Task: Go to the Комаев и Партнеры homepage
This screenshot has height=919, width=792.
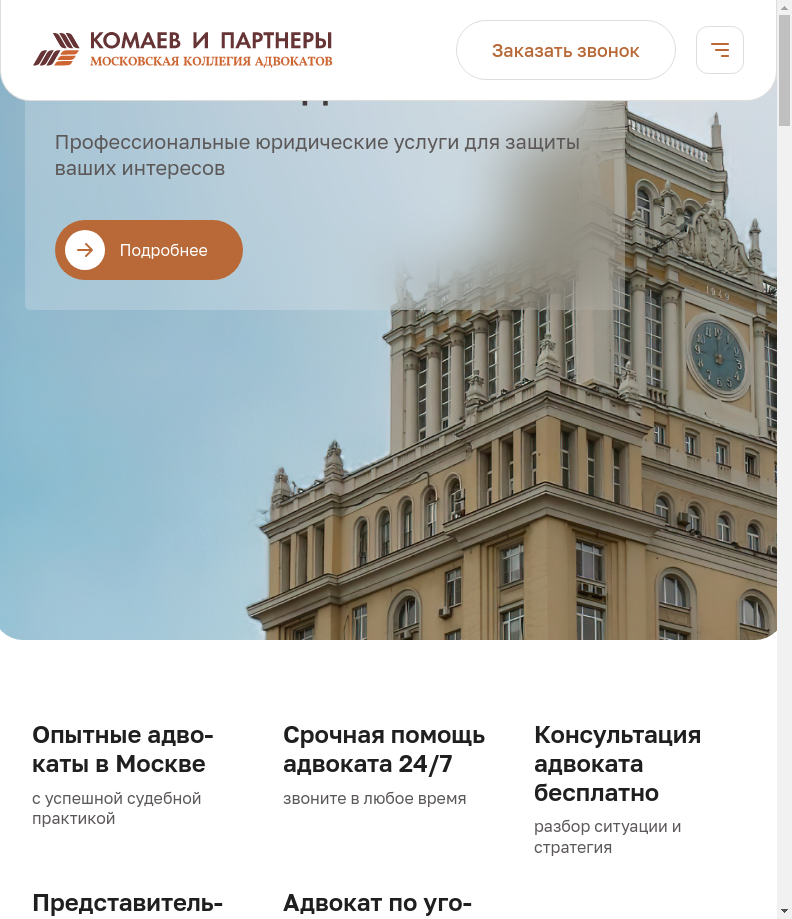Action: [x=183, y=49]
